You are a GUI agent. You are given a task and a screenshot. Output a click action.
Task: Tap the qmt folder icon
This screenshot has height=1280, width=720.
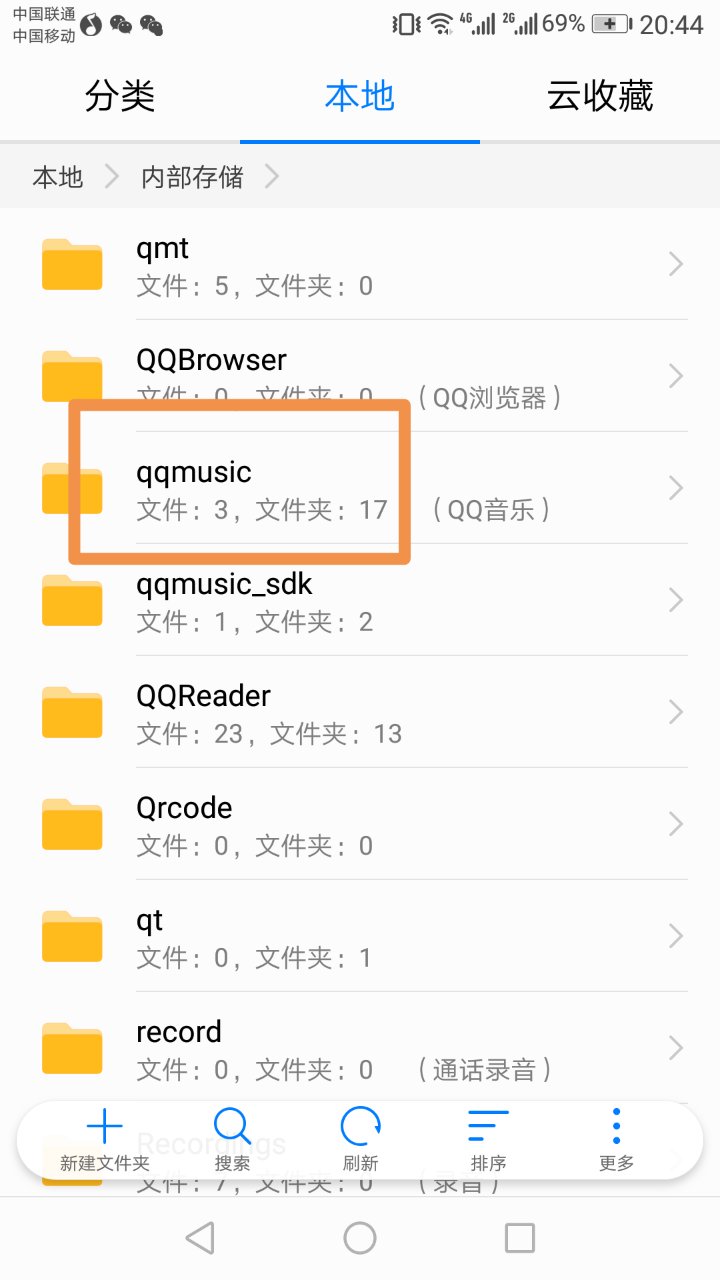[x=71, y=263]
